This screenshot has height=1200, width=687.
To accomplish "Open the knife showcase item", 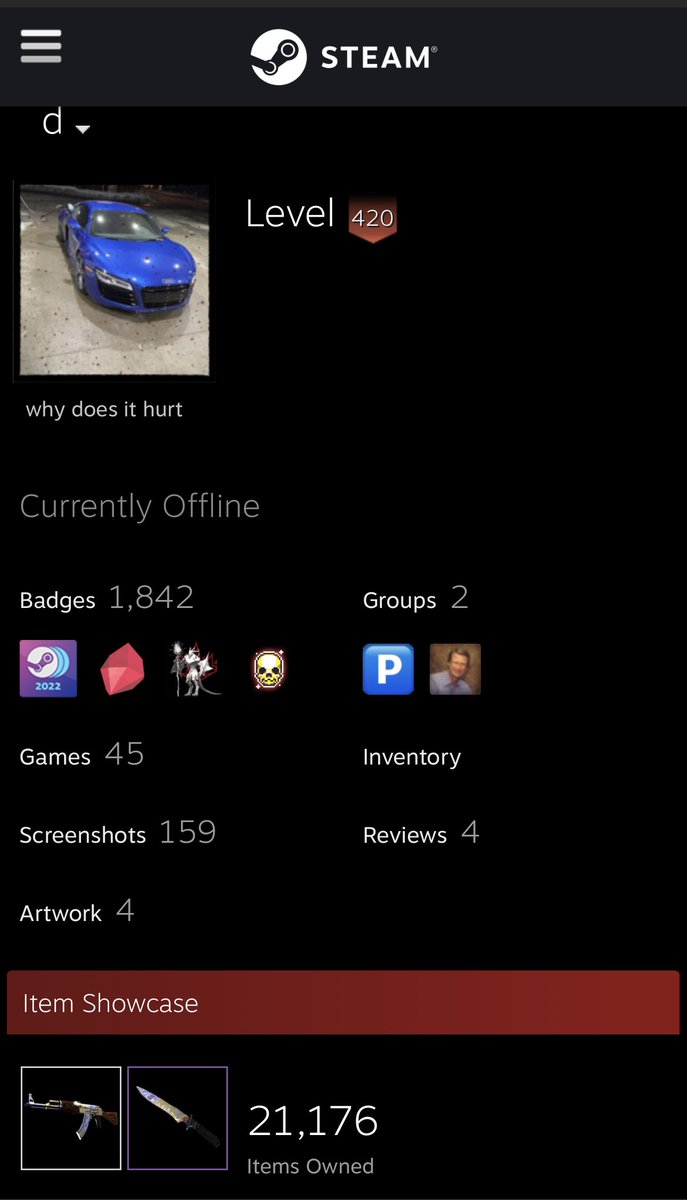I will pos(178,1117).
